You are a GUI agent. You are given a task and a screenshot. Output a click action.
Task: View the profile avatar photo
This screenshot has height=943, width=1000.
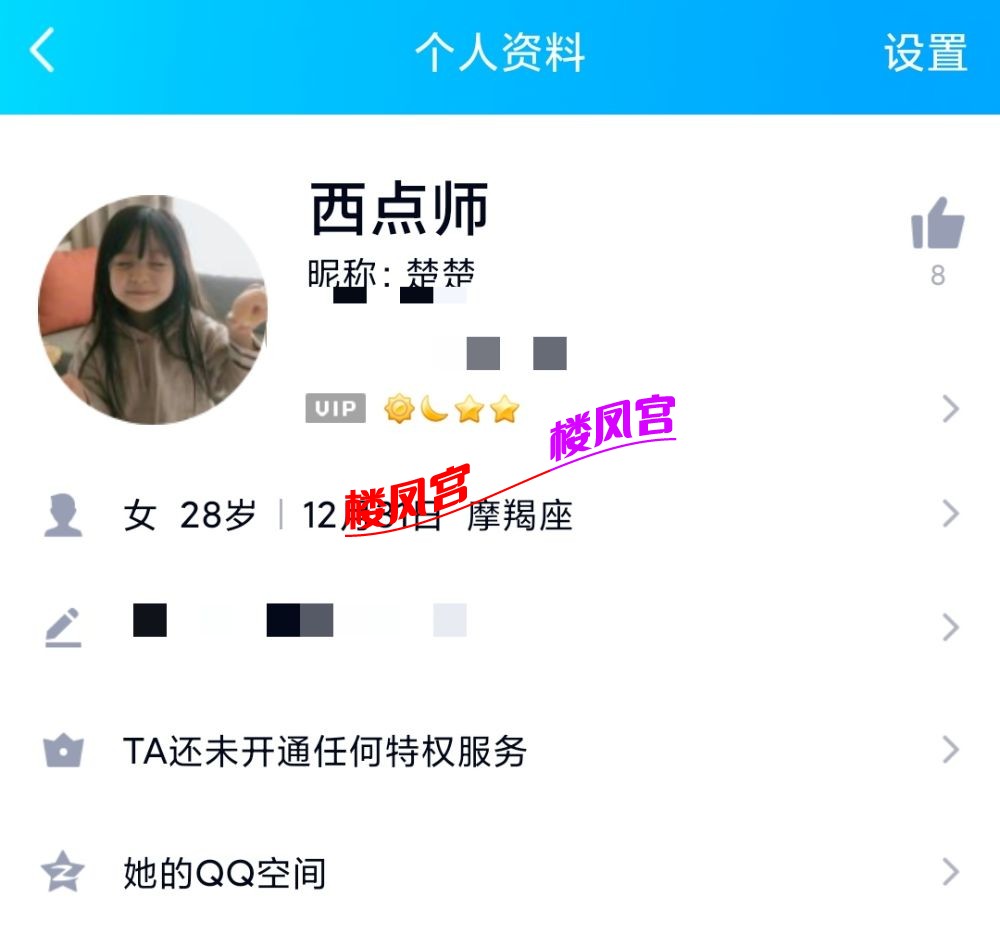tap(152, 309)
